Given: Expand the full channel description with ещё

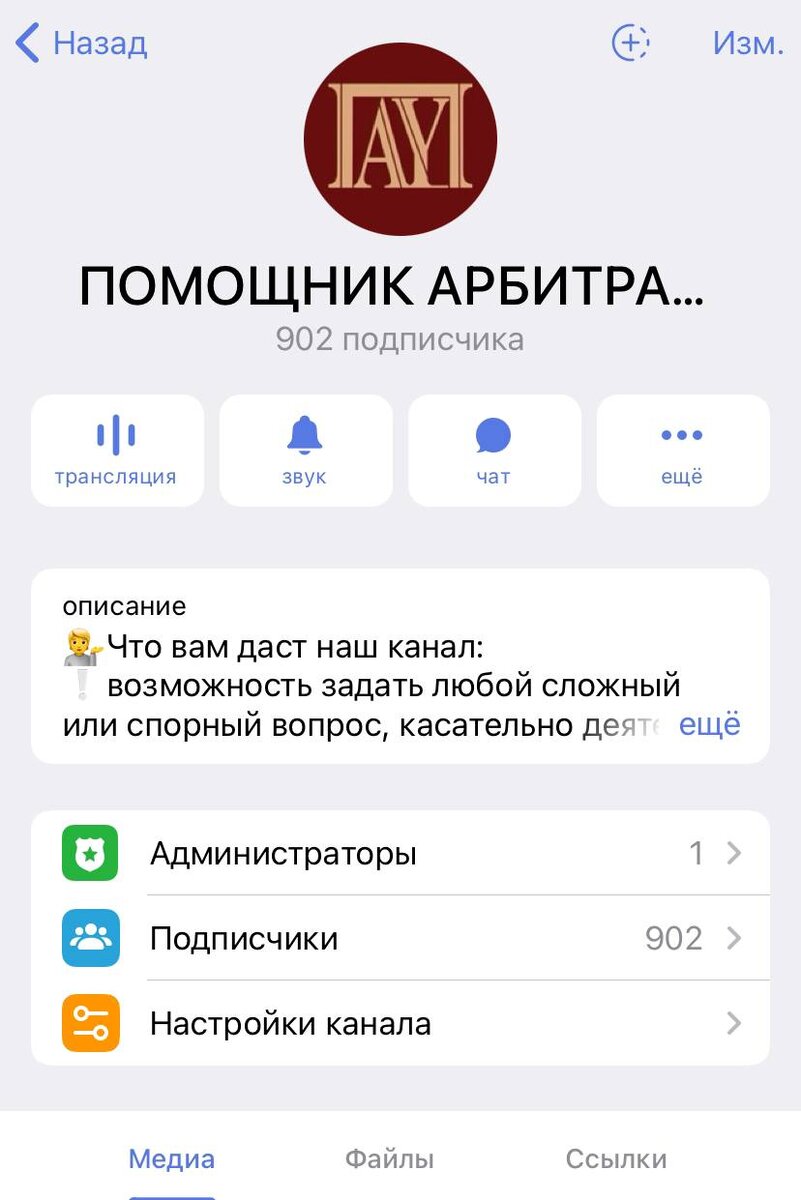Looking at the screenshot, I should pos(710,724).
